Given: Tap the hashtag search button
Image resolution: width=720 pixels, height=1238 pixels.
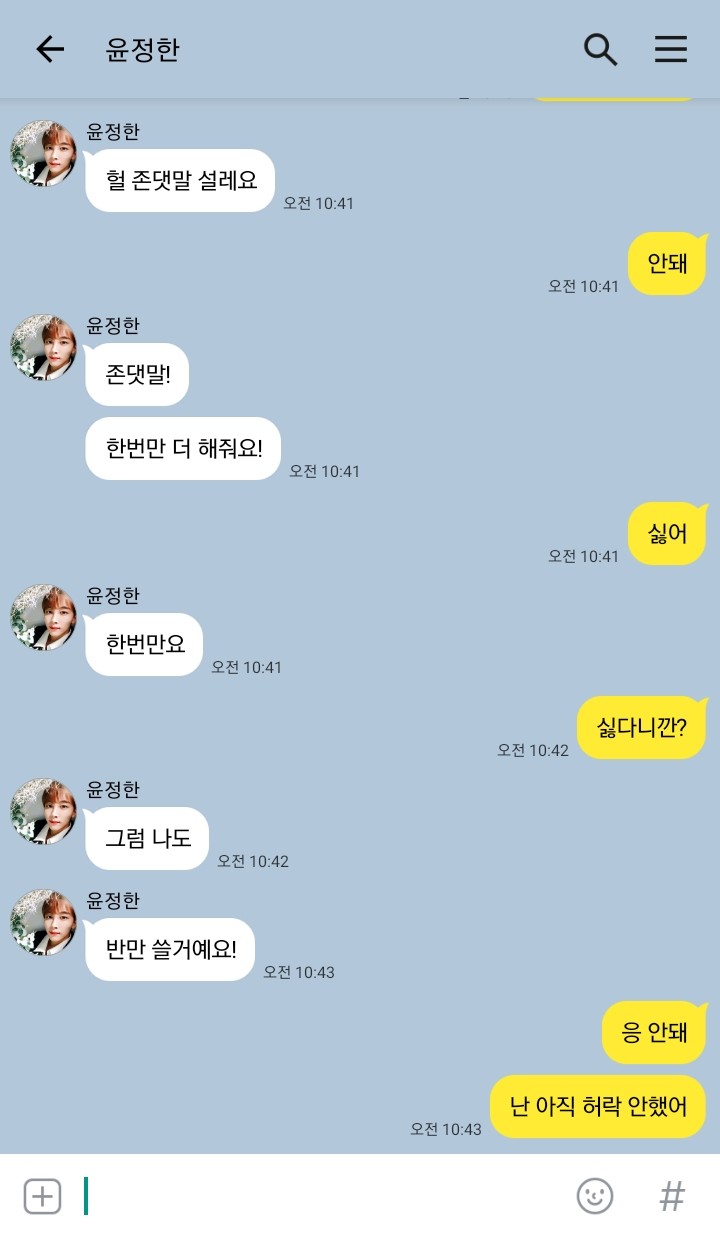Looking at the screenshot, I should (673, 1196).
